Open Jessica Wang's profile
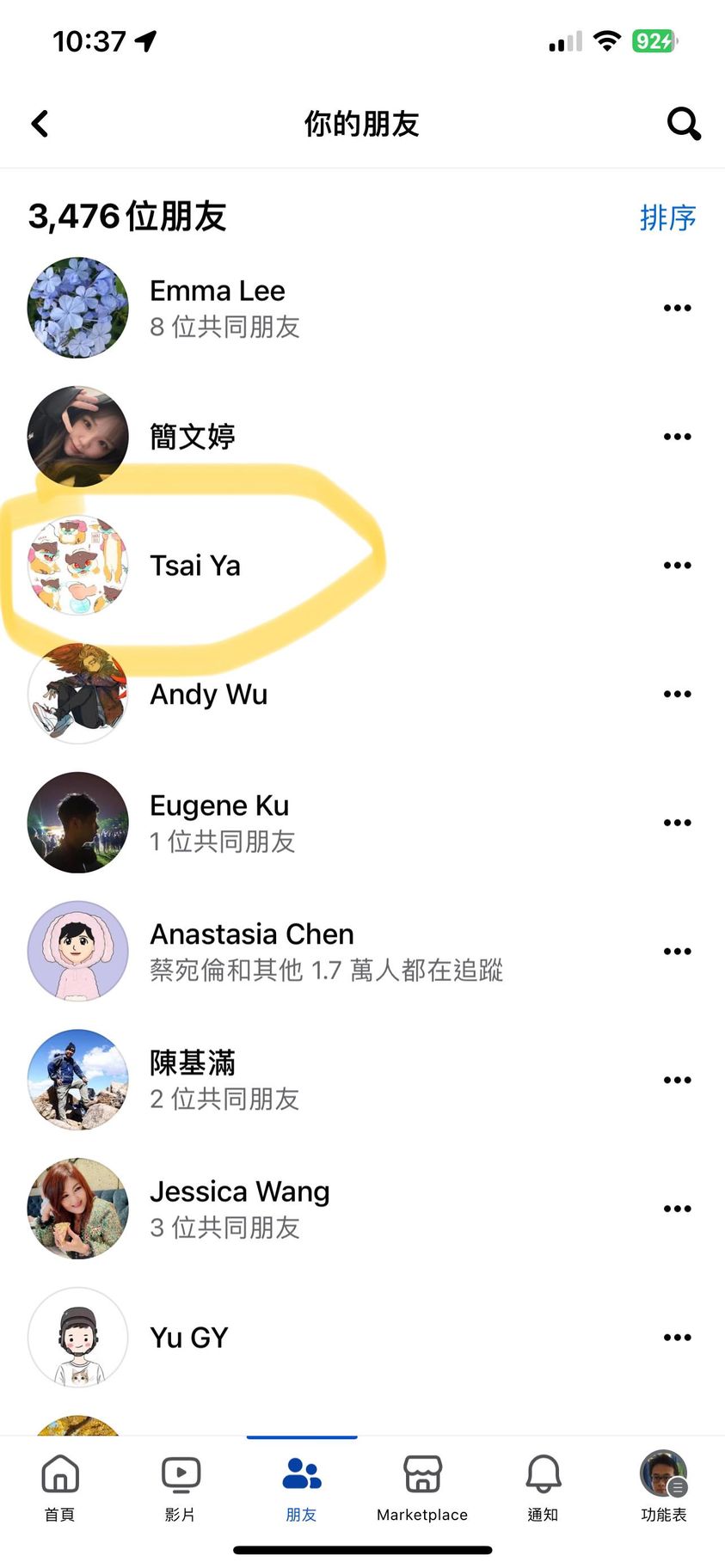Screen dimensions: 725x1568 pyautogui.click(x=239, y=1208)
